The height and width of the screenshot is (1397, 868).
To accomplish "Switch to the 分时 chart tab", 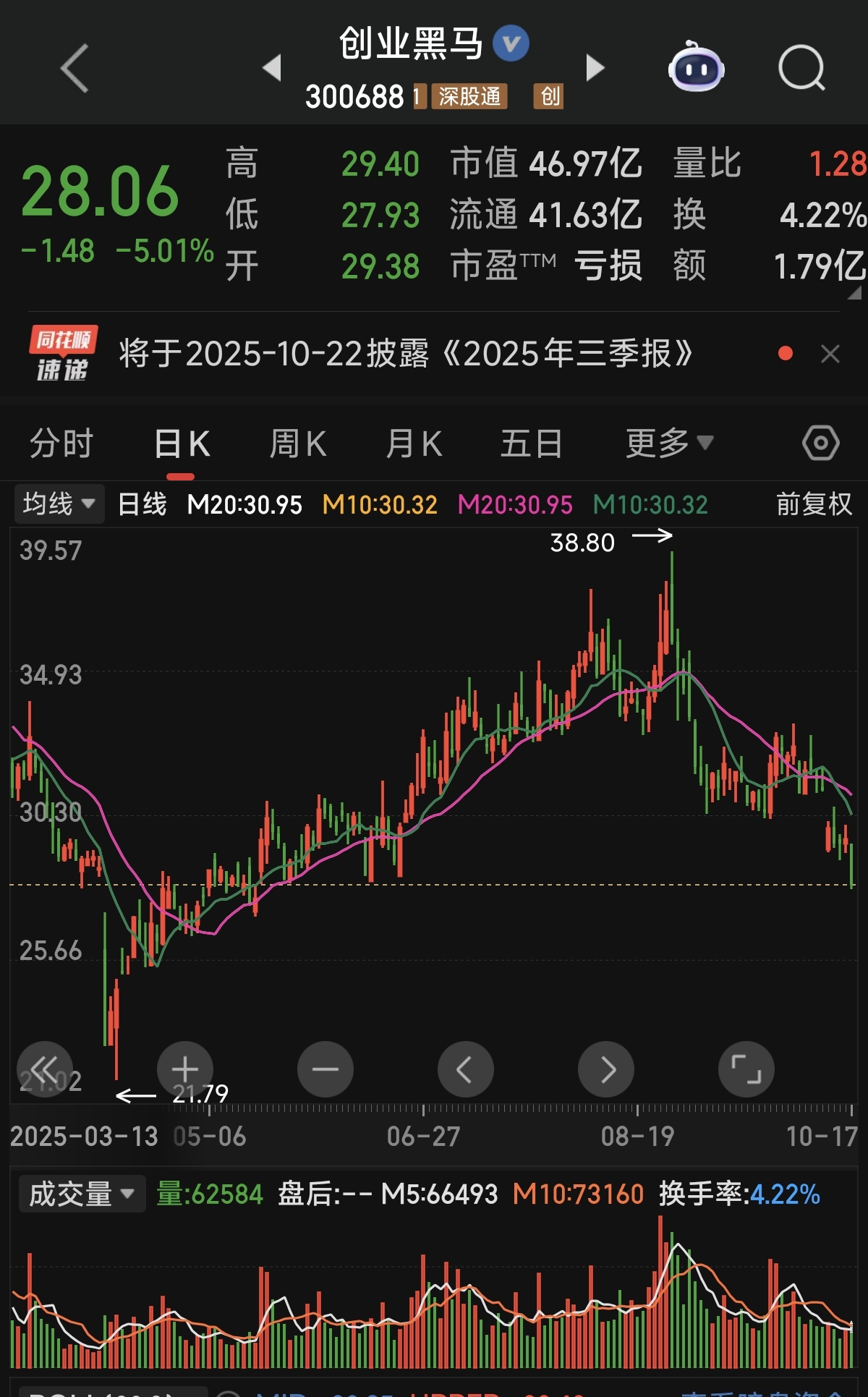I will (61, 443).
